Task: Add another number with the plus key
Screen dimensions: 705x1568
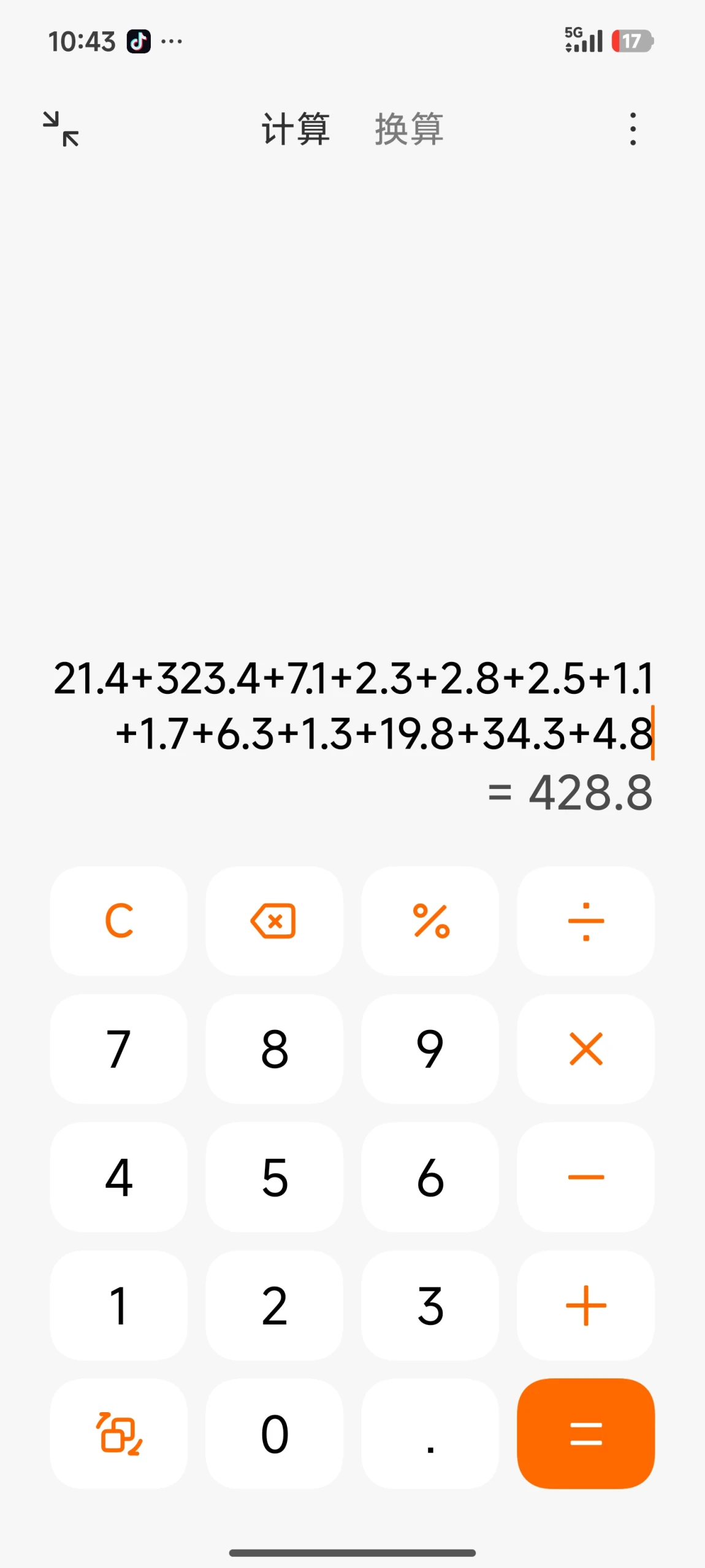Action: tap(585, 1305)
